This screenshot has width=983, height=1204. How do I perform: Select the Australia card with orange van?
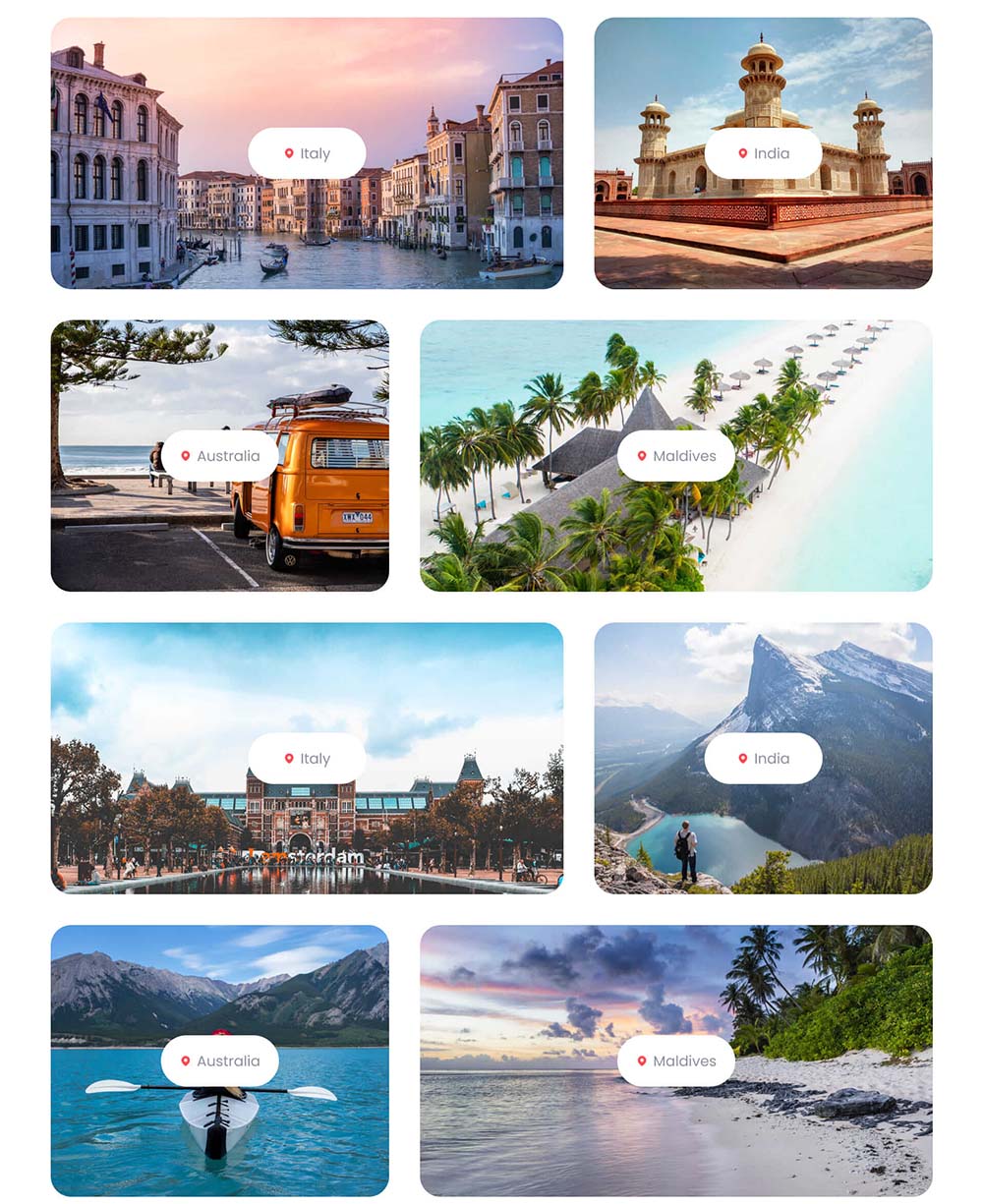click(220, 456)
